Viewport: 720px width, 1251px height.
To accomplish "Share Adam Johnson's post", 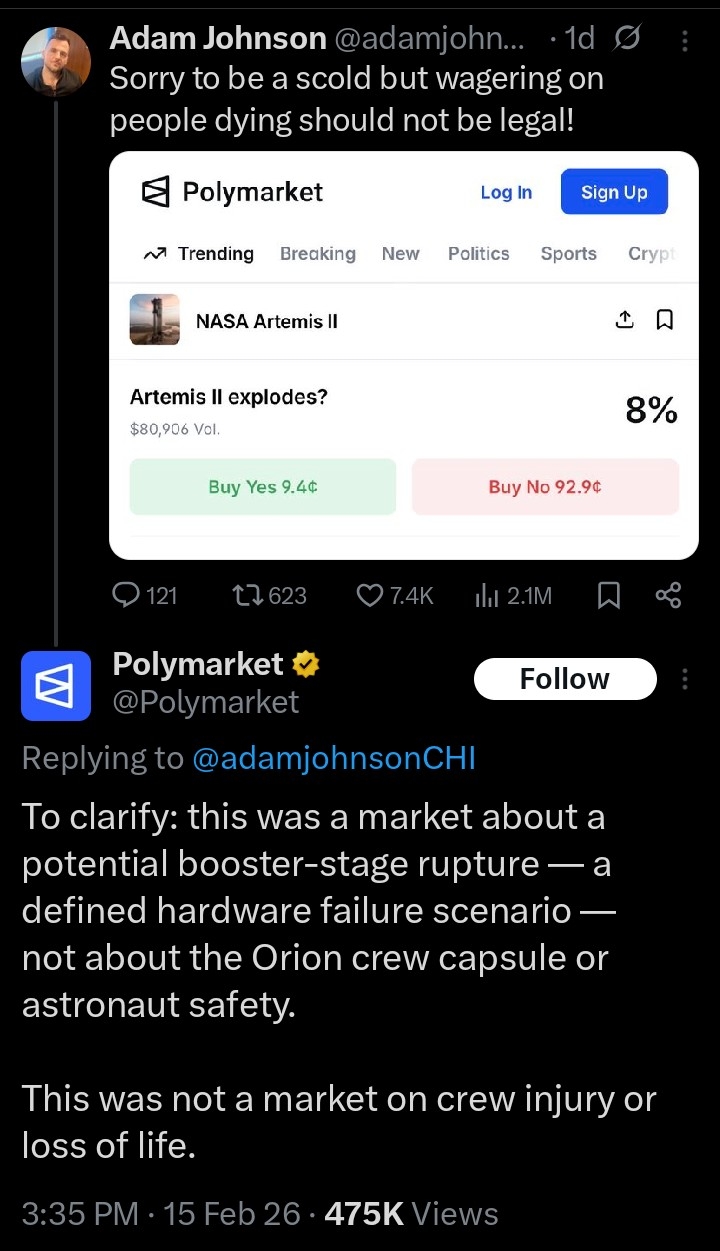I will tap(668, 597).
